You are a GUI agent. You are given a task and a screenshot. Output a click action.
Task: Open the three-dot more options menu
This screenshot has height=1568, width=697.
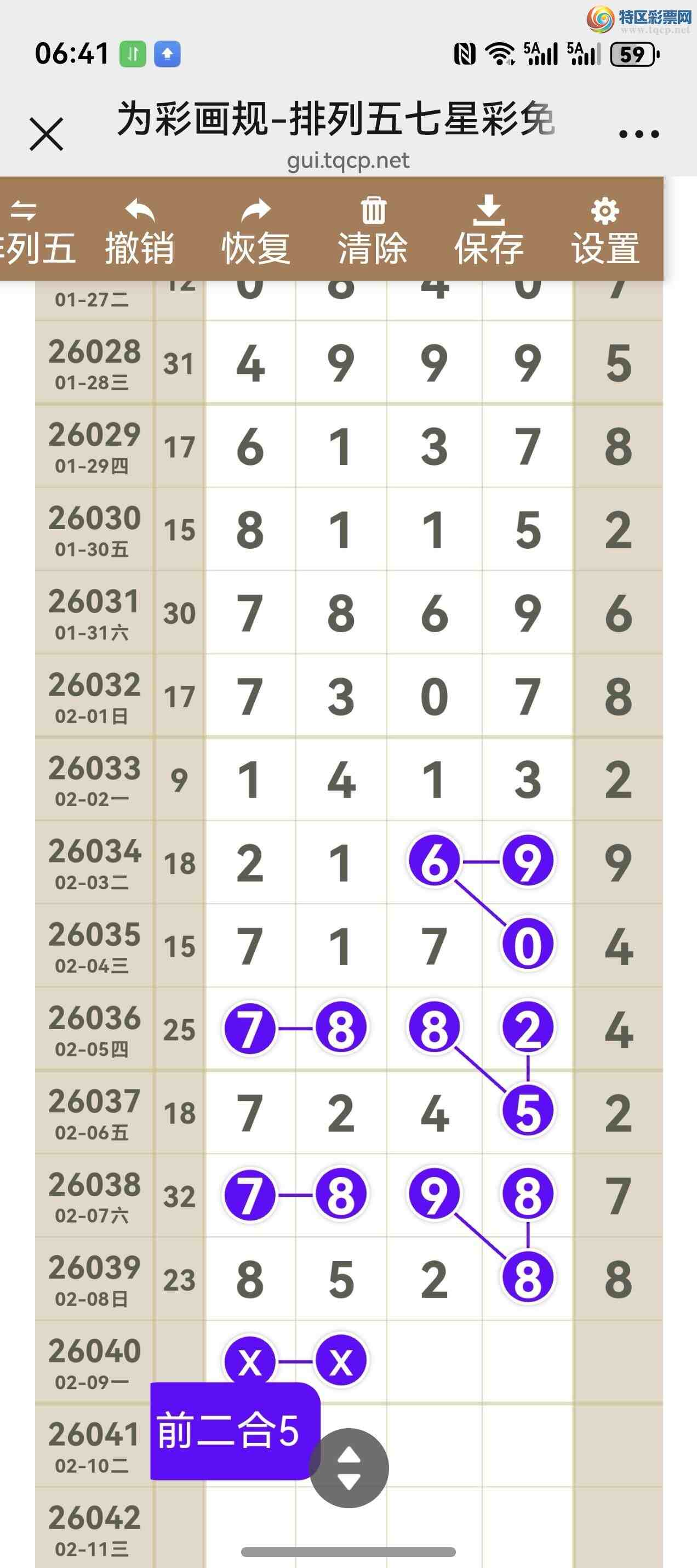click(638, 134)
